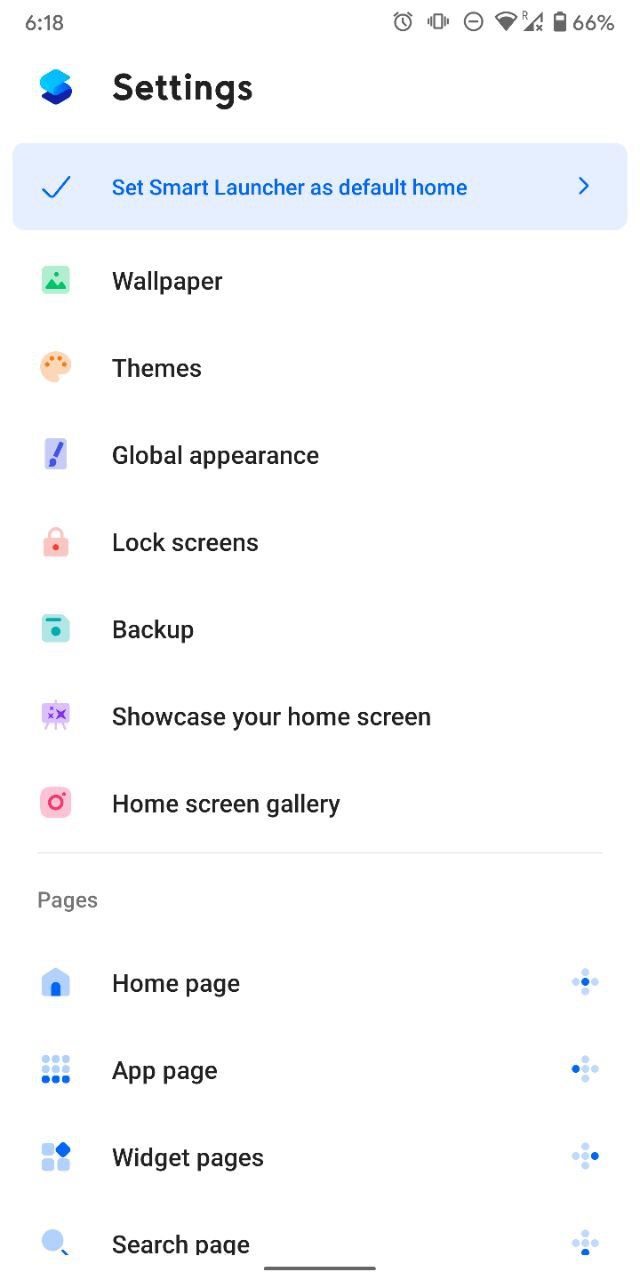The width and height of the screenshot is (640, 1280).
Task: Set Smart Launcher as default home
Action: click(319, 187)
